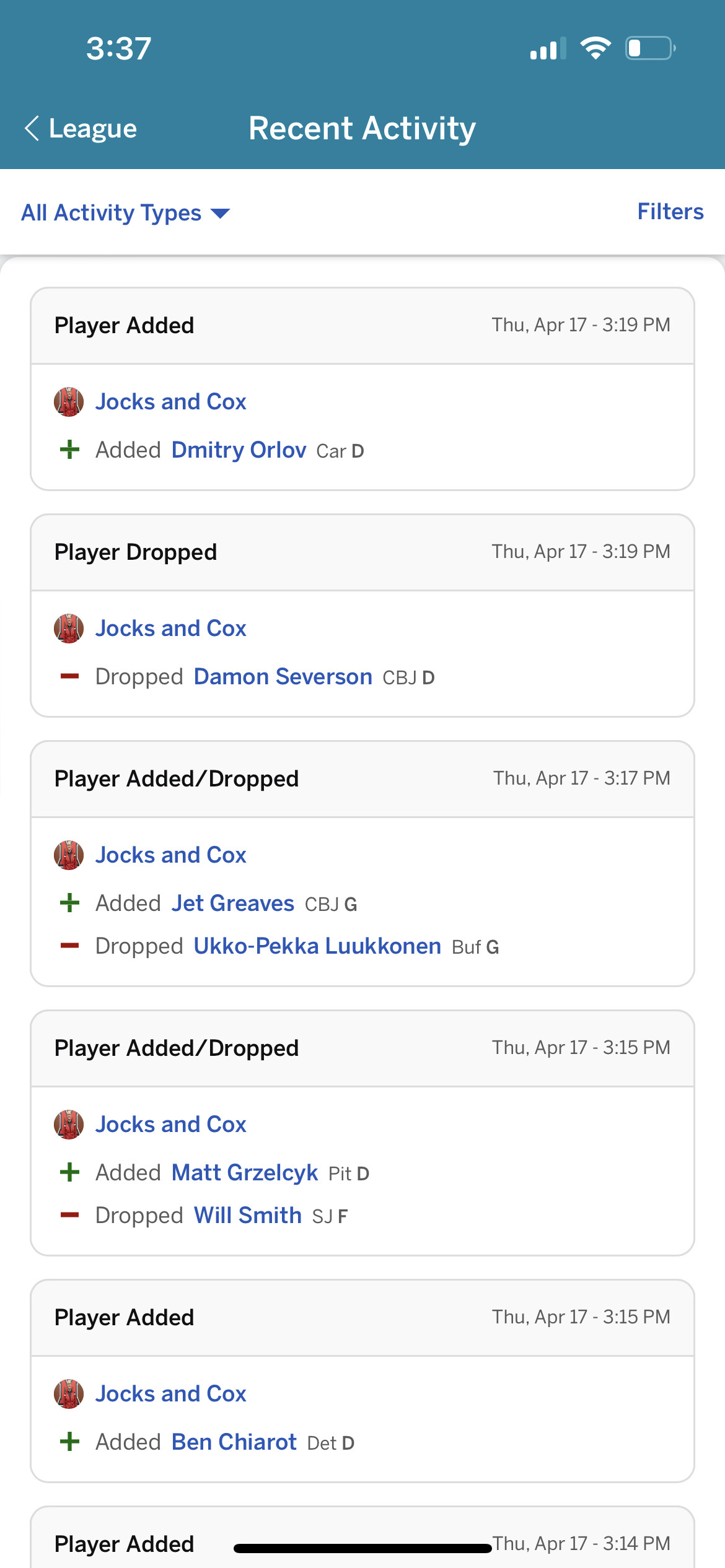Screen dimensions: 725x1568
Task: Open Jet Greaves player details
Action: click(x=233, y=904)
